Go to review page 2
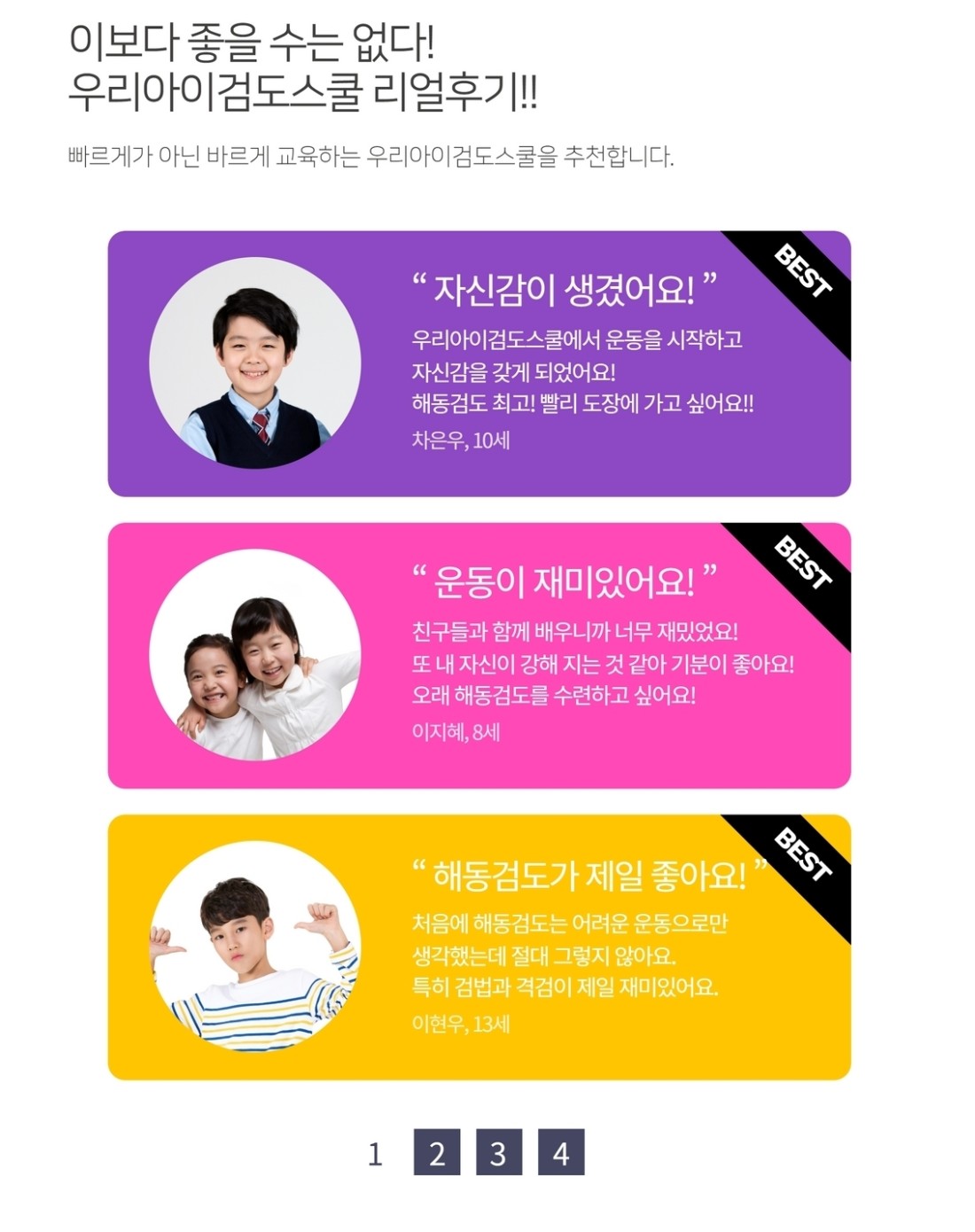Screen dimensions: 975x1232 [436, 1152]
